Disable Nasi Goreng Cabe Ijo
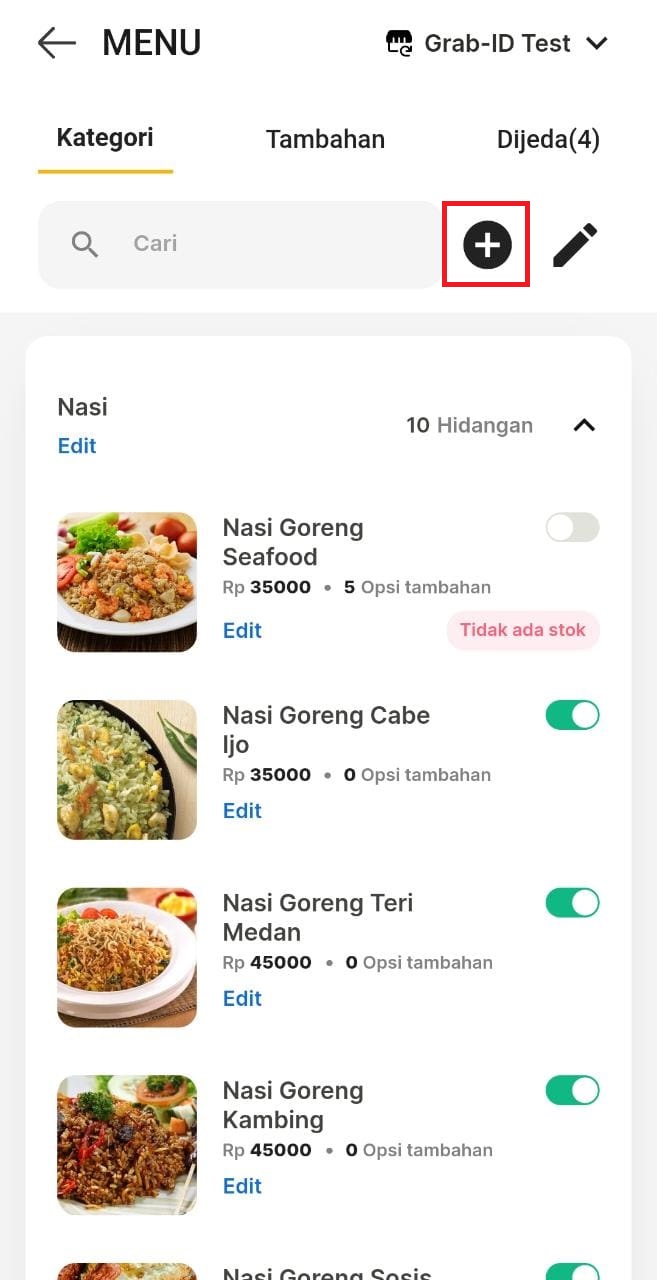 [x=572, y=715]
